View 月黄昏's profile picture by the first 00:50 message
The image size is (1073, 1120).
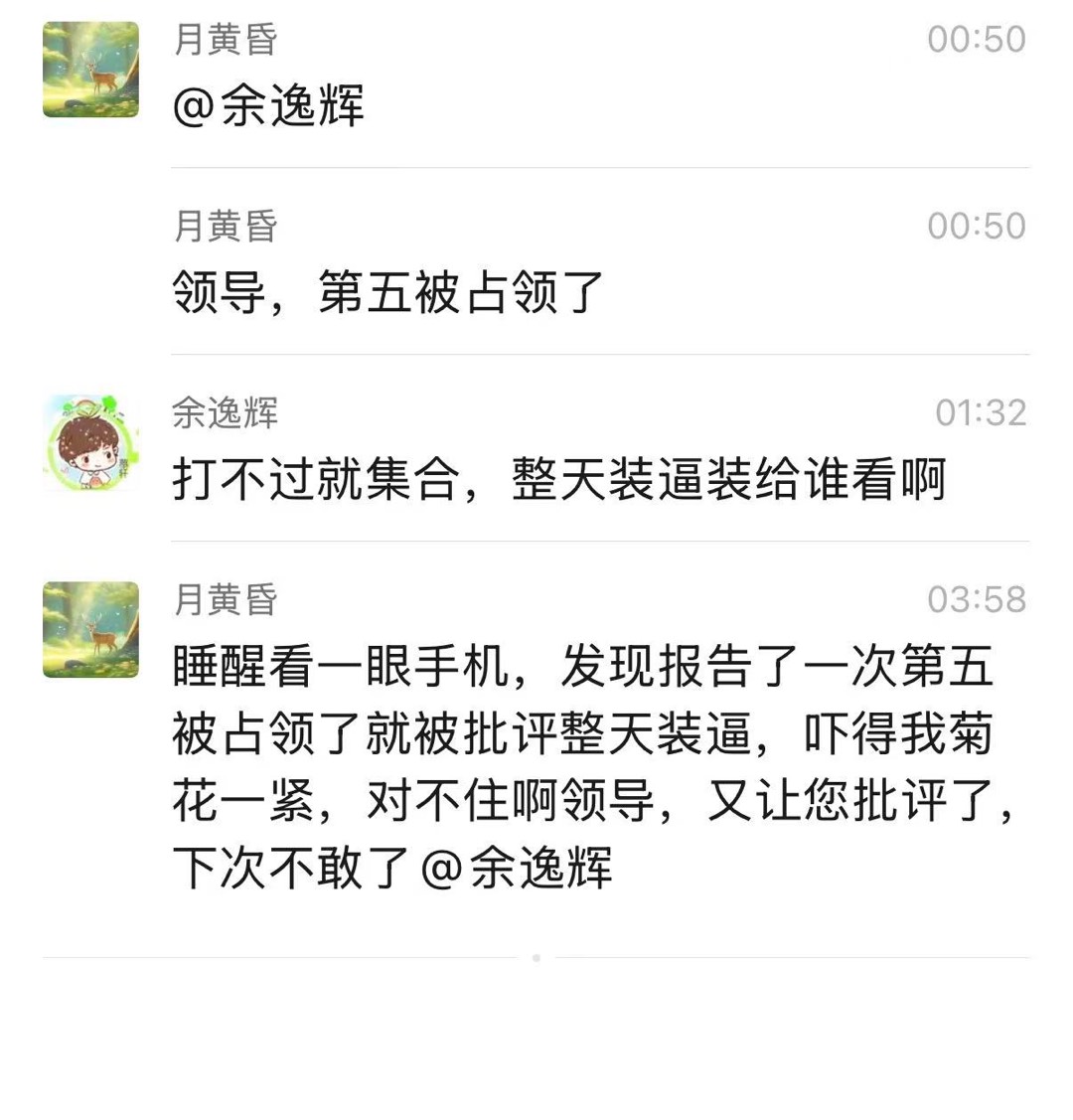point(90,70)
